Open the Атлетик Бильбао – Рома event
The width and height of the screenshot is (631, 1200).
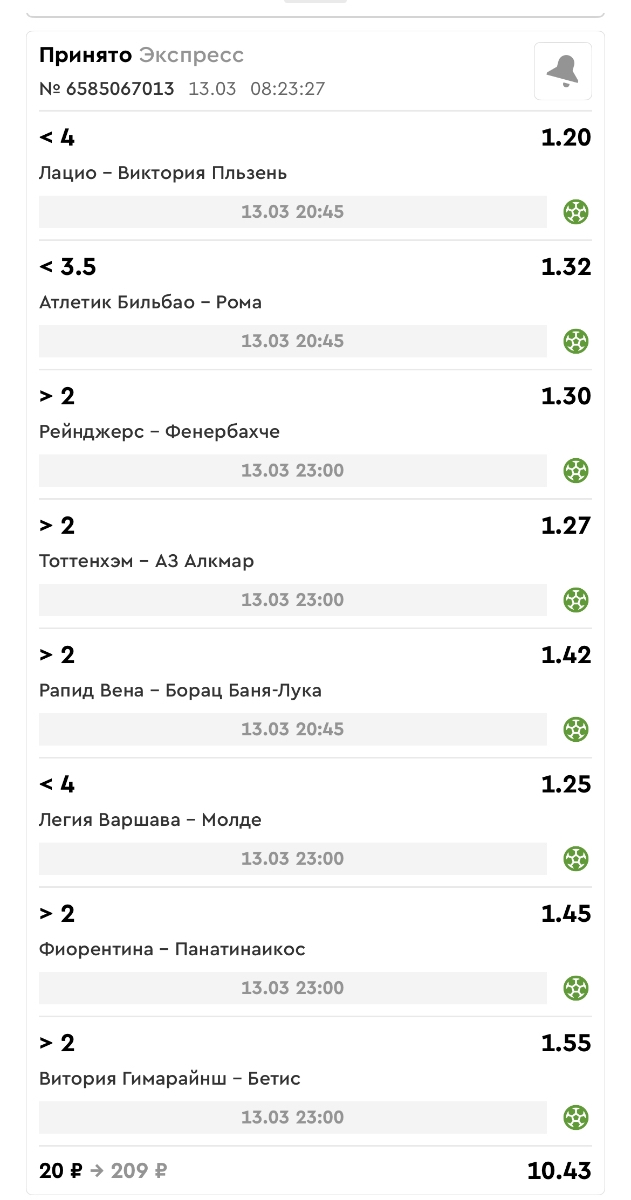click(150, 302)
